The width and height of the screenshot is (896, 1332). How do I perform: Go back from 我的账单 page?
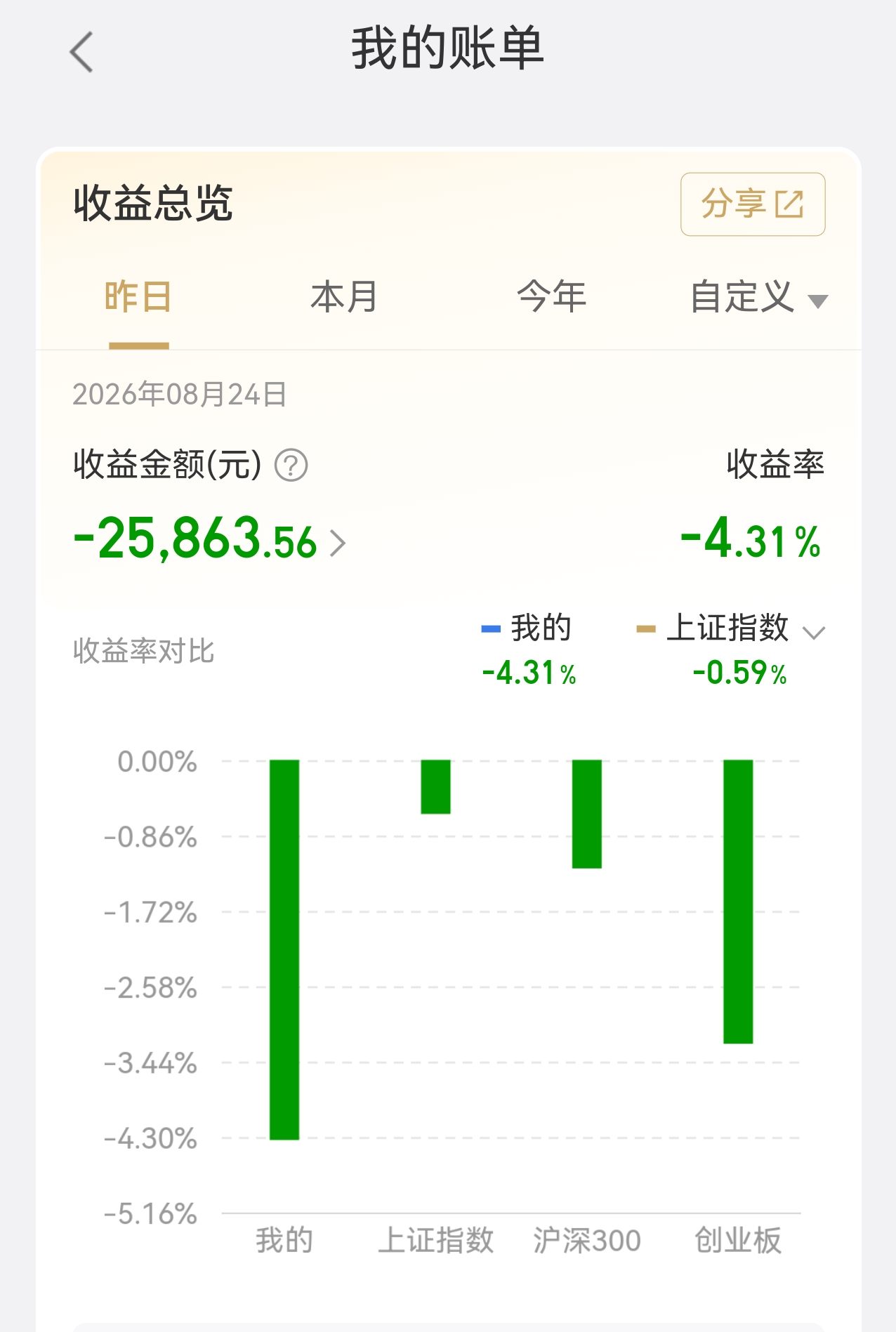(81, 52)
